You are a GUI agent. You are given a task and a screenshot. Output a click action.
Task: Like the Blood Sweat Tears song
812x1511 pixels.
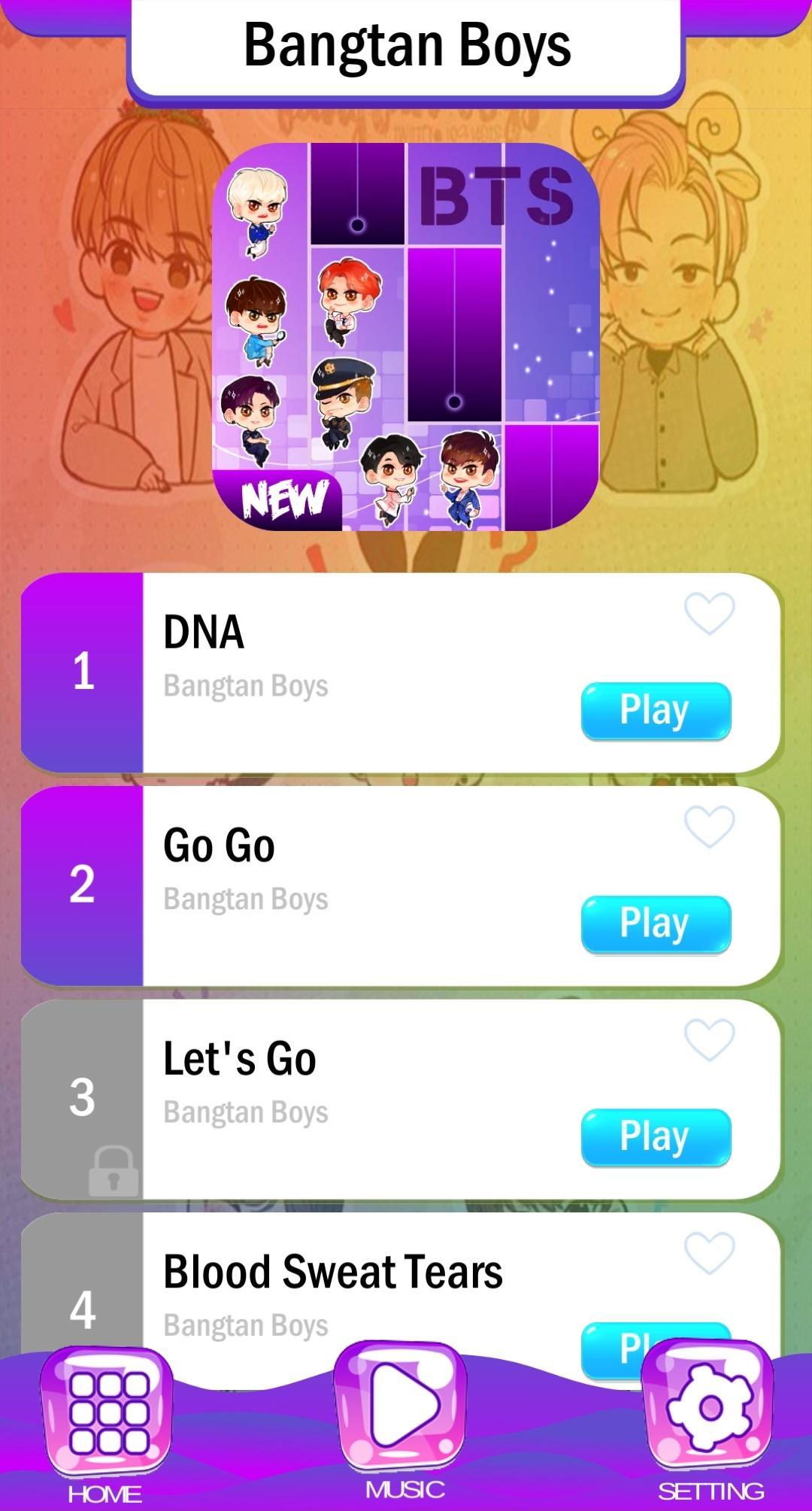click(709, 1253)
